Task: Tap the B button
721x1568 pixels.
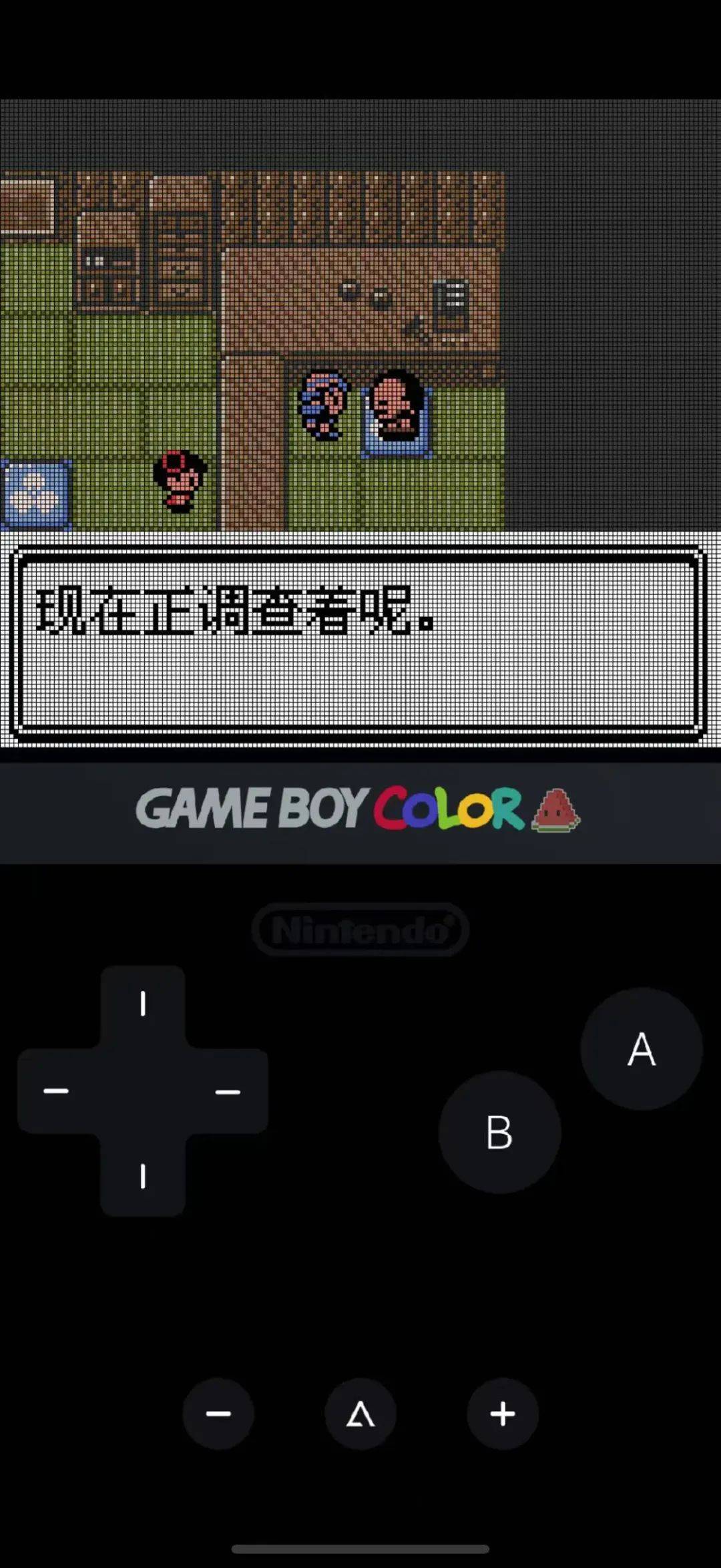Action: coord(499,1133)
